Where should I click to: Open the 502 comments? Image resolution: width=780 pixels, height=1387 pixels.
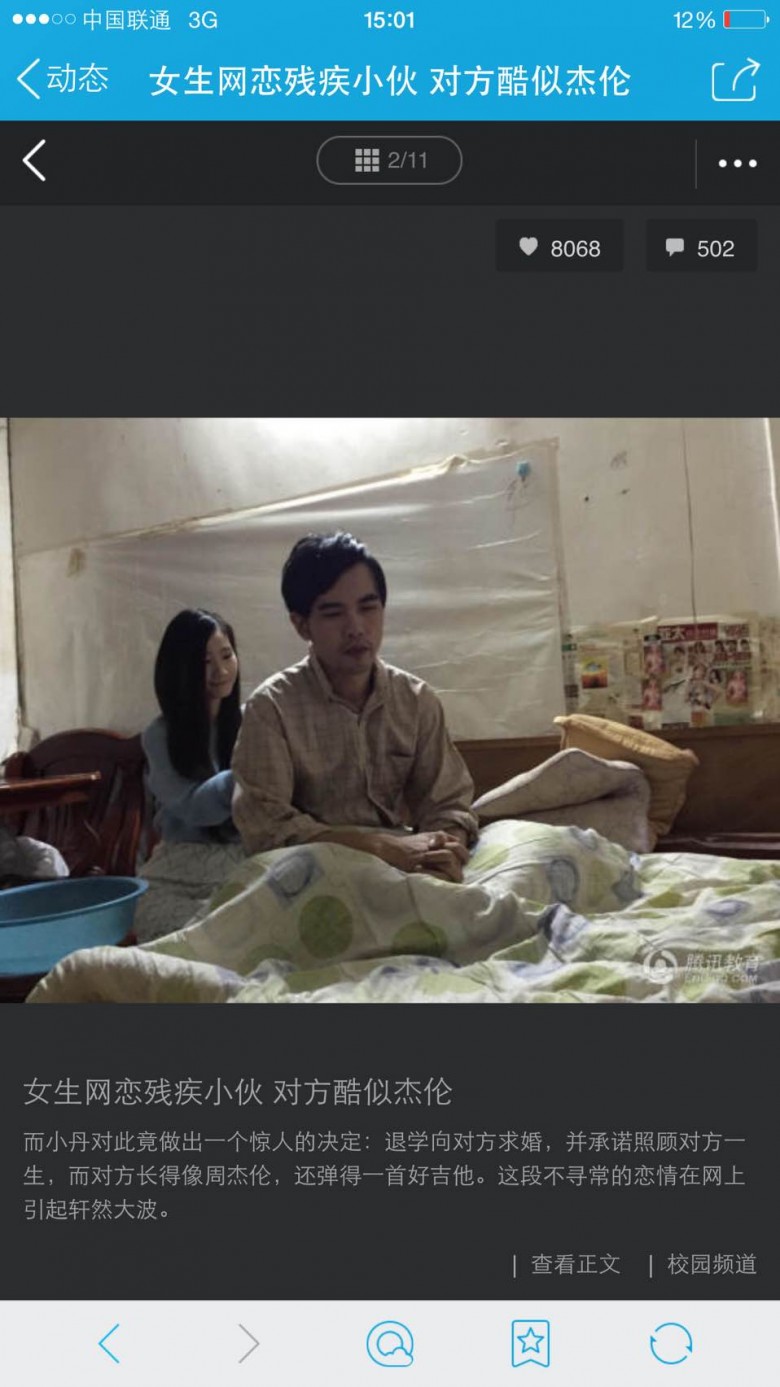(701, 247)
